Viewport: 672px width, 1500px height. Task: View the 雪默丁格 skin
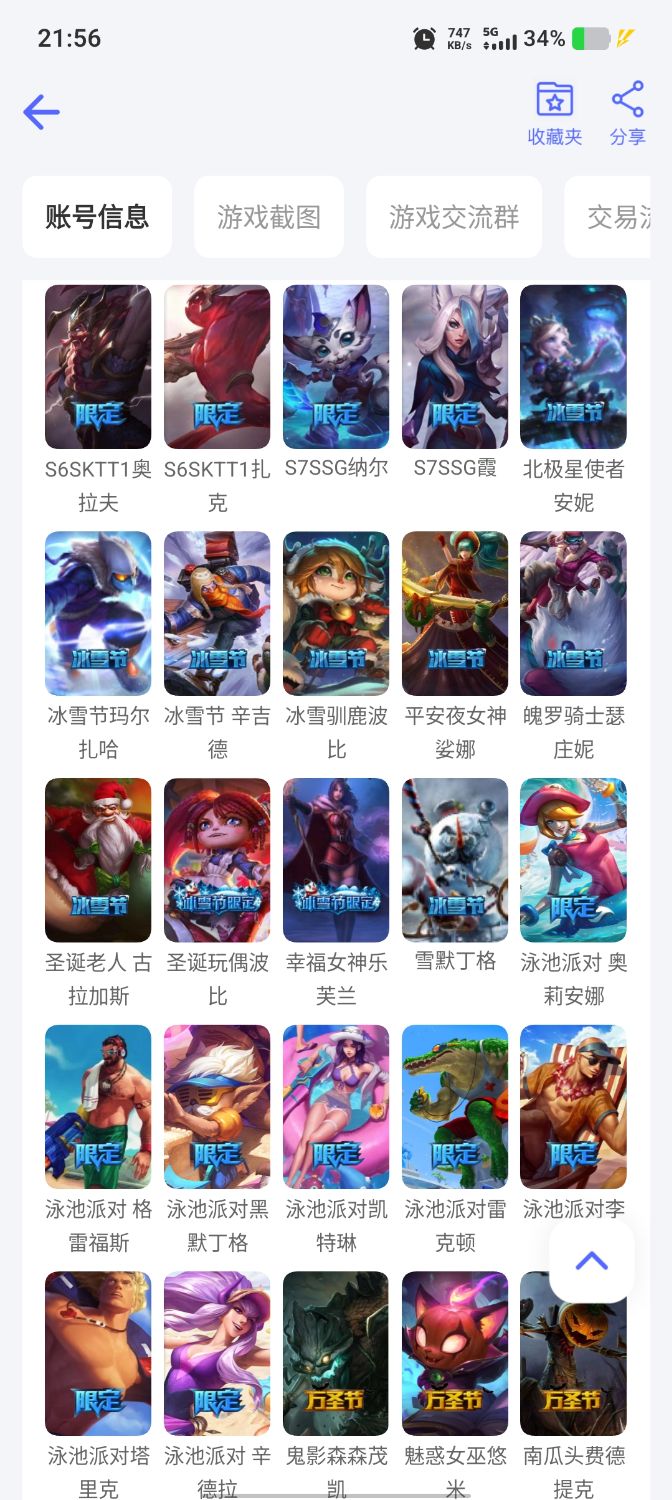coord(455,860)
